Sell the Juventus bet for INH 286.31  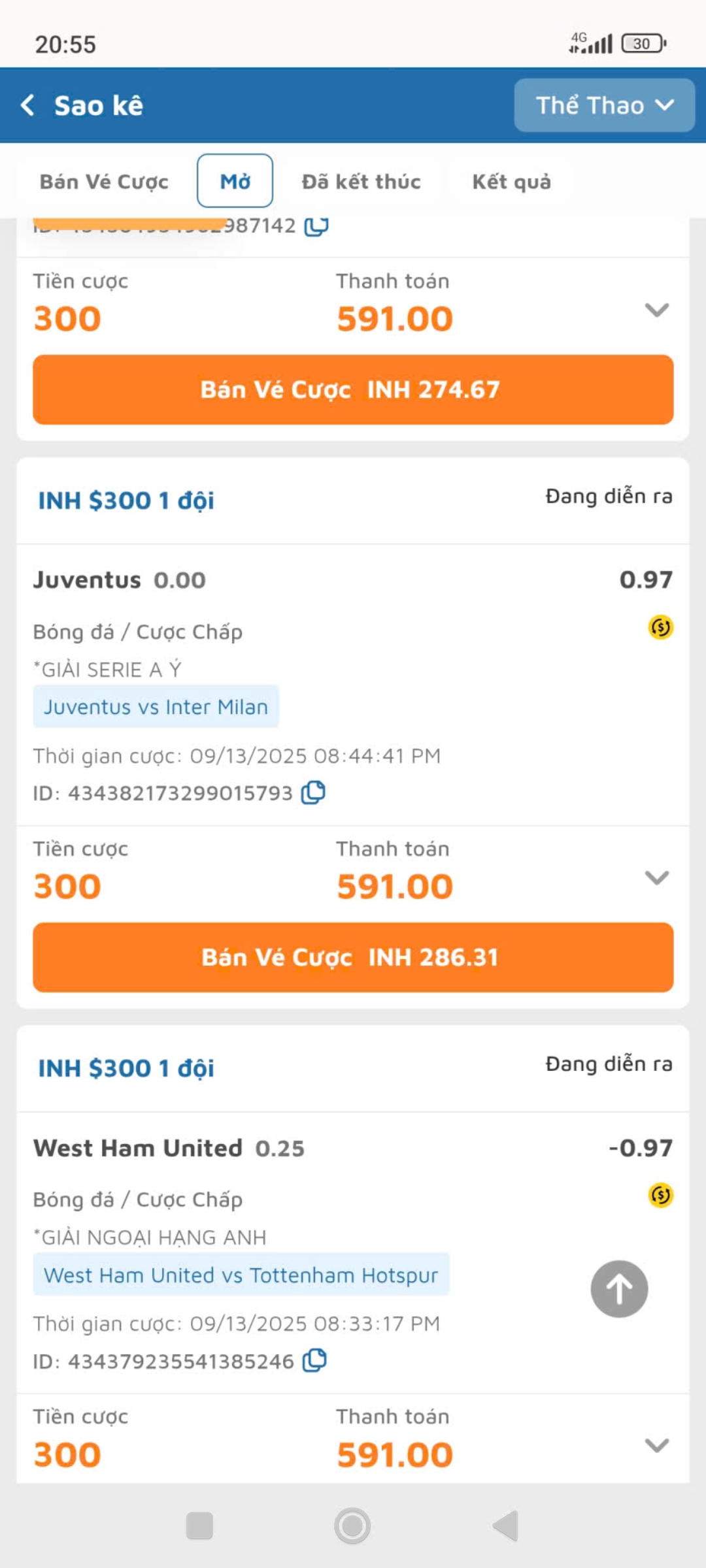coord(353,957)
